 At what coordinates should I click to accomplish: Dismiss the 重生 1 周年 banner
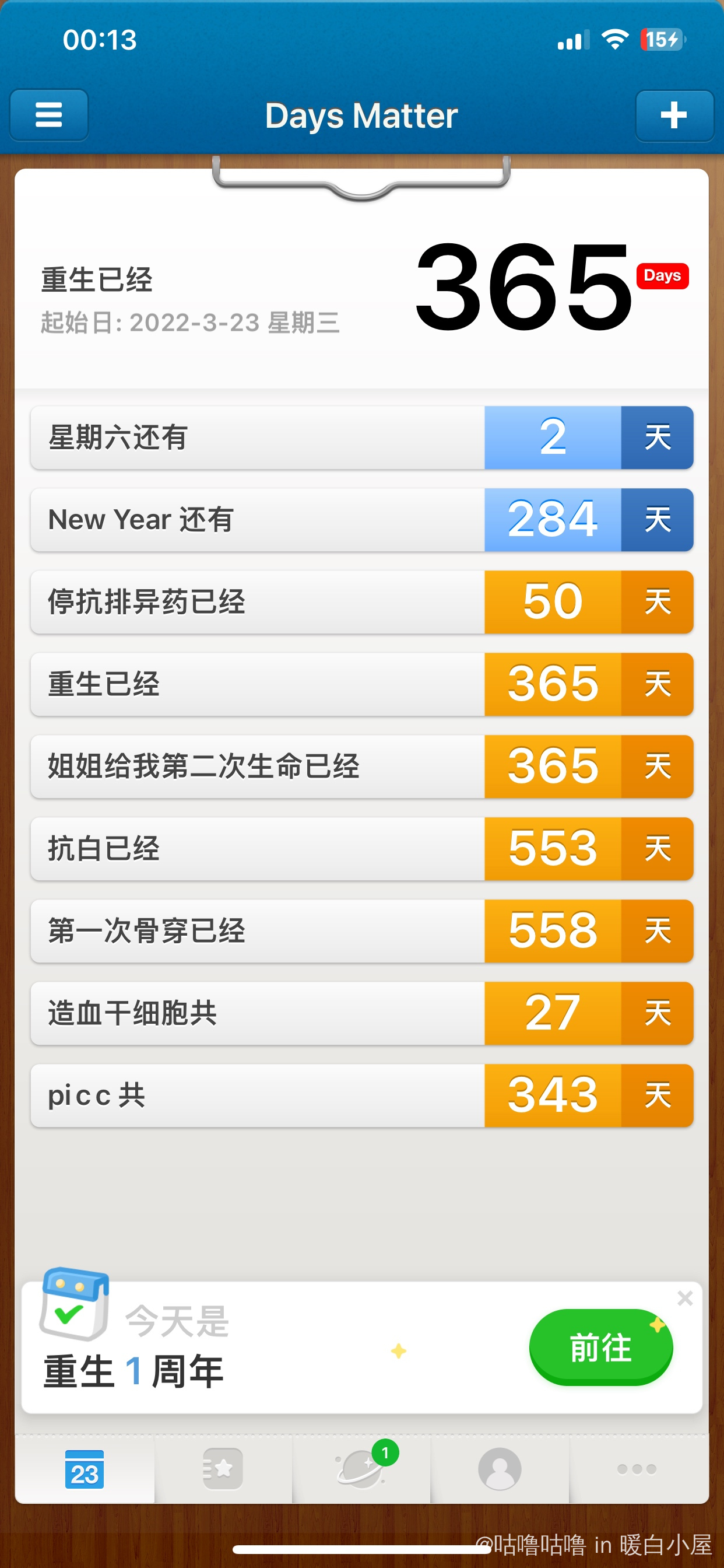[x=685, y=1298]
